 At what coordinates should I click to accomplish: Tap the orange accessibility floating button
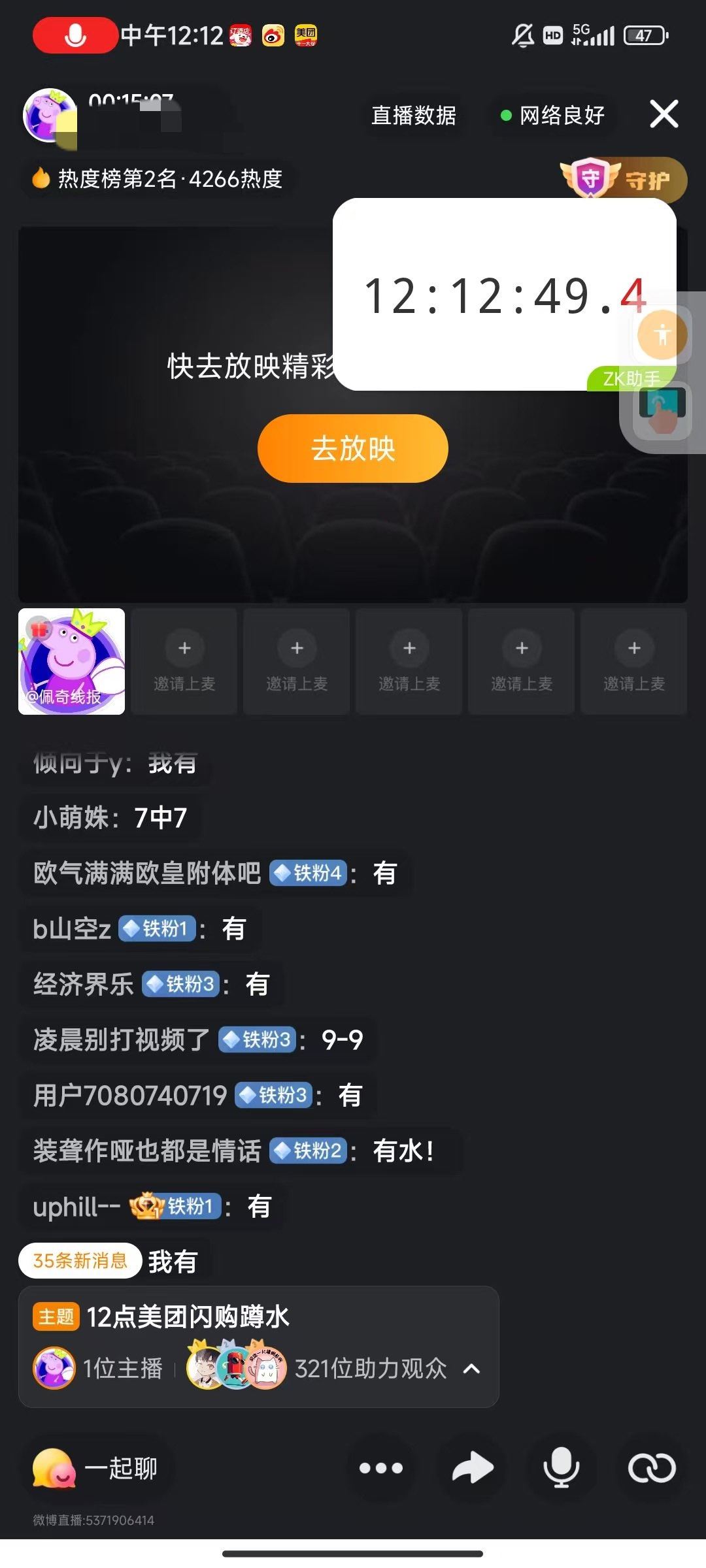(x=662, y=335)
